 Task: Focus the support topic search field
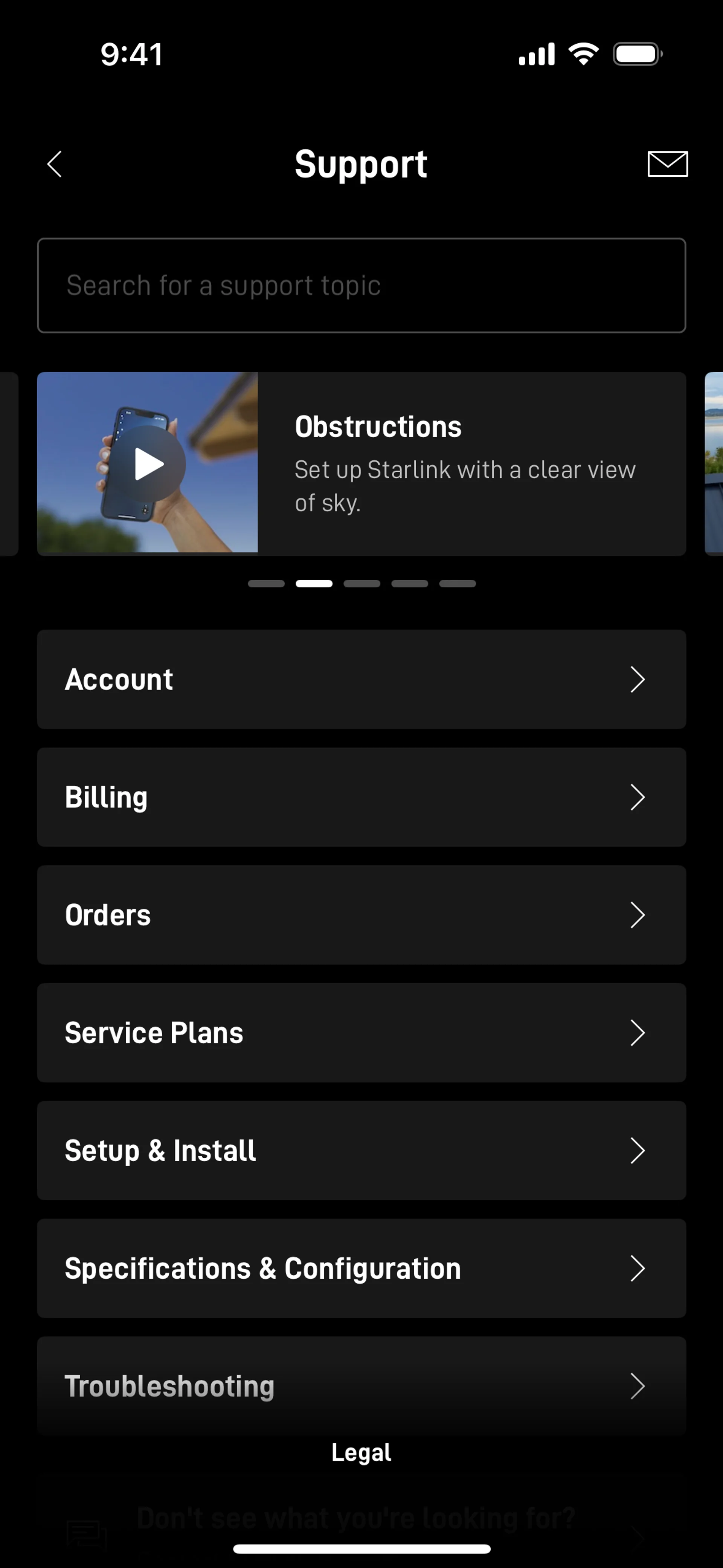[x=361, y=286]
